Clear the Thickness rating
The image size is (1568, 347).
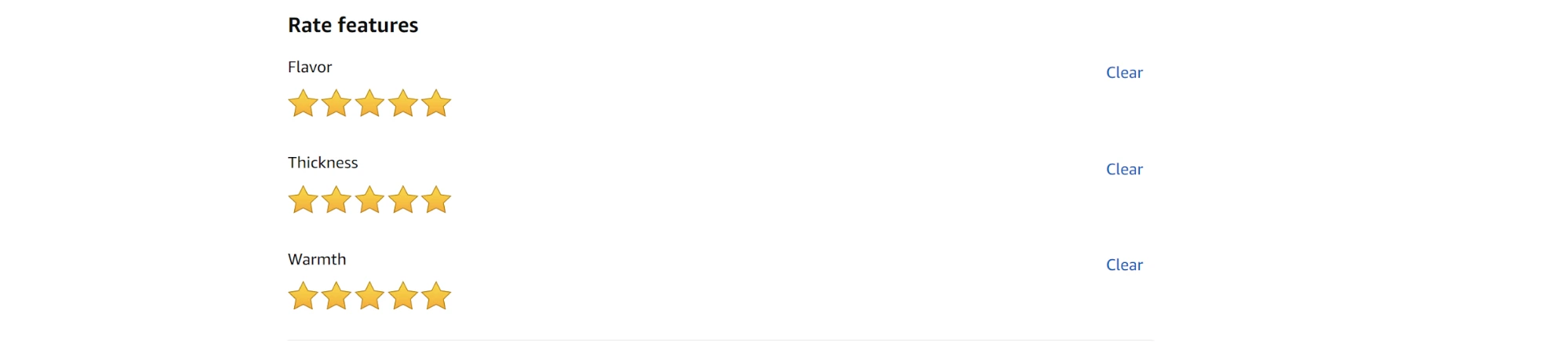[x=1123, y=169]
